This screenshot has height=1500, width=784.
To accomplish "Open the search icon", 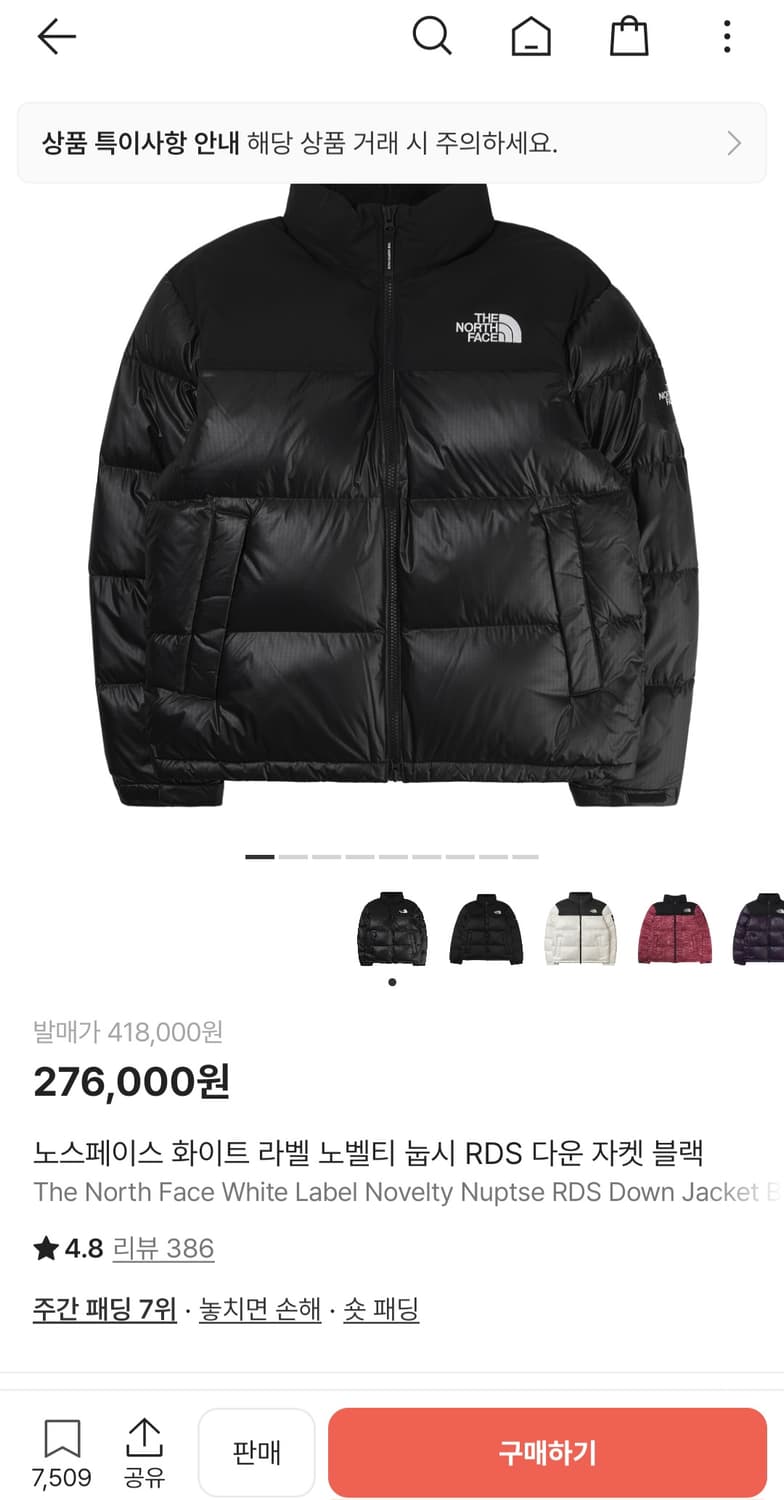I will [432, 36].
